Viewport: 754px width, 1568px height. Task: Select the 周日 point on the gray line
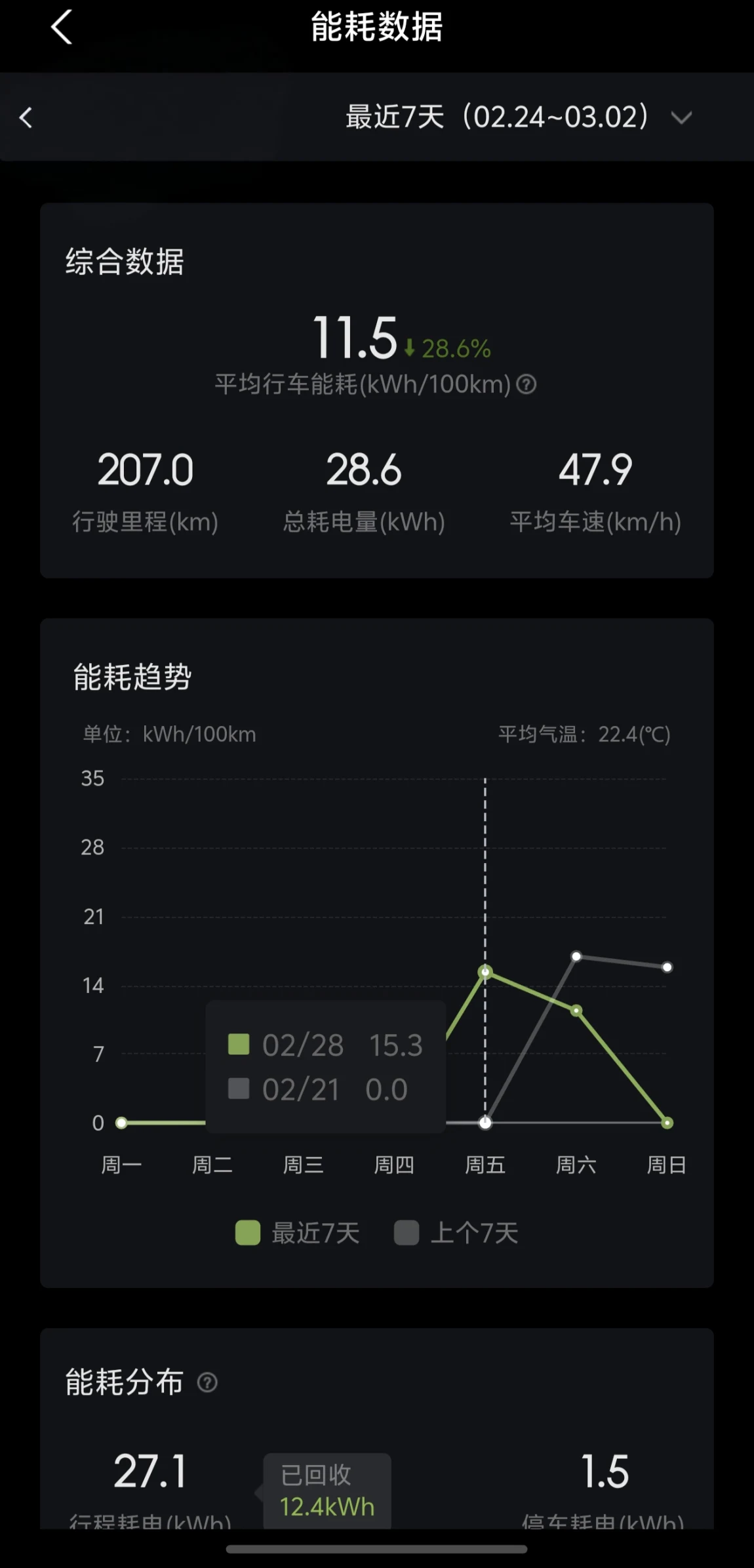[x=667, y=967]
